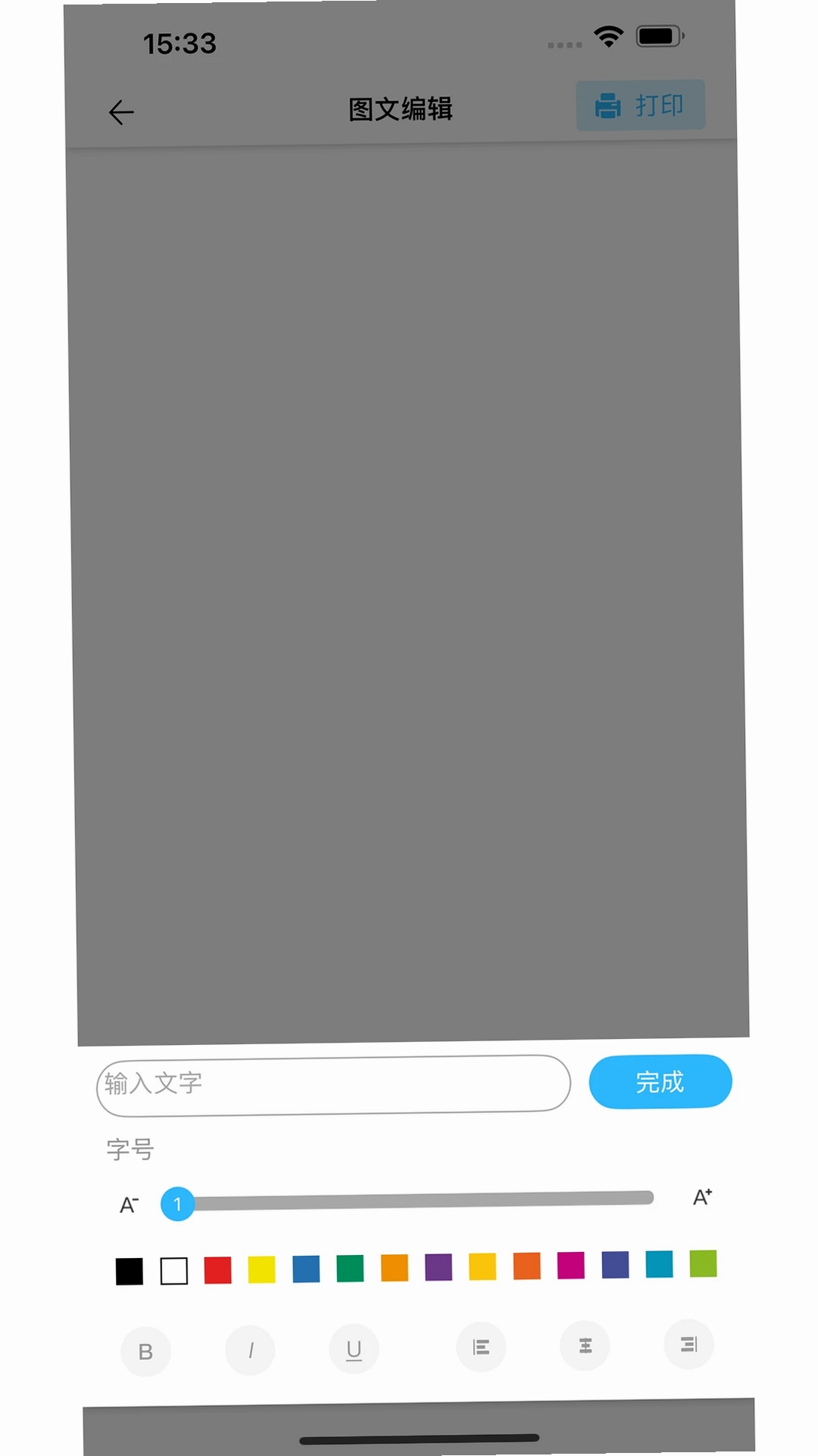The image size is (818, 1456).
Task: Center-align the text
Action: [585, 1345]
